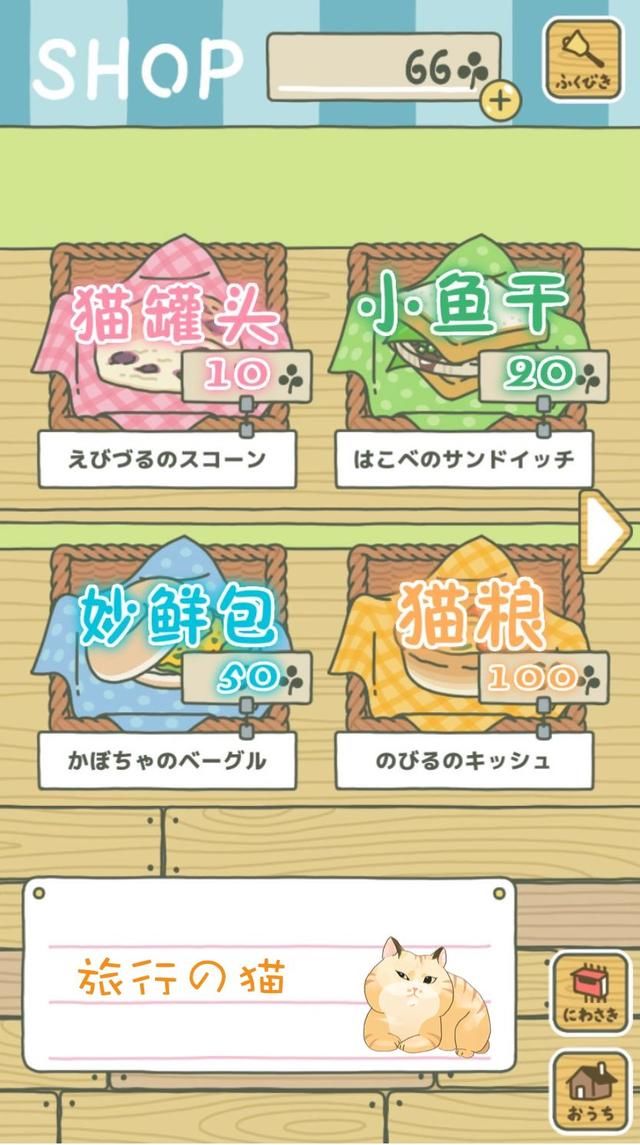Add more clovers with plus icon
Screen dimensions: 640x1145
tap(500, 99)
